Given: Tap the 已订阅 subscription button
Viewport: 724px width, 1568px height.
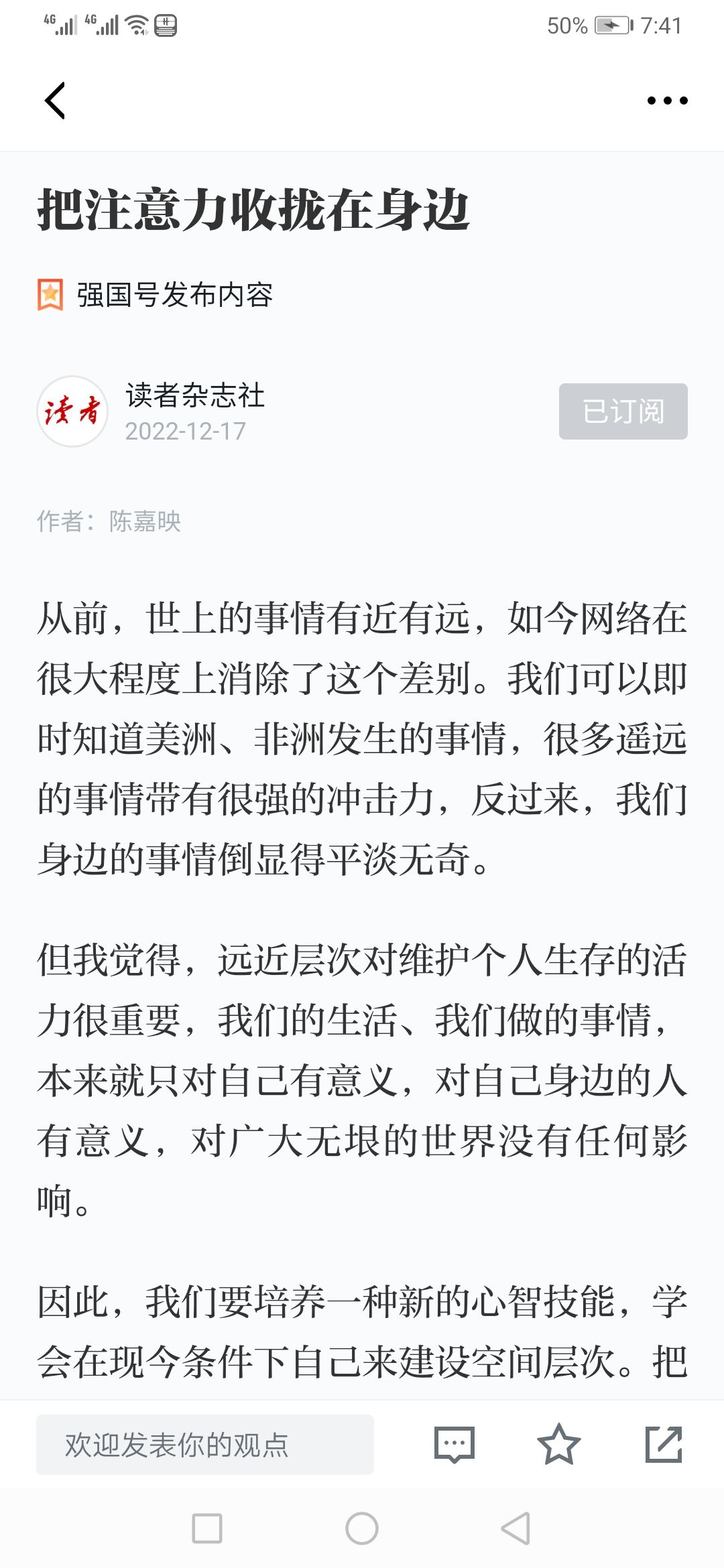Looking at the screenshot, I should tap(623, 411).
